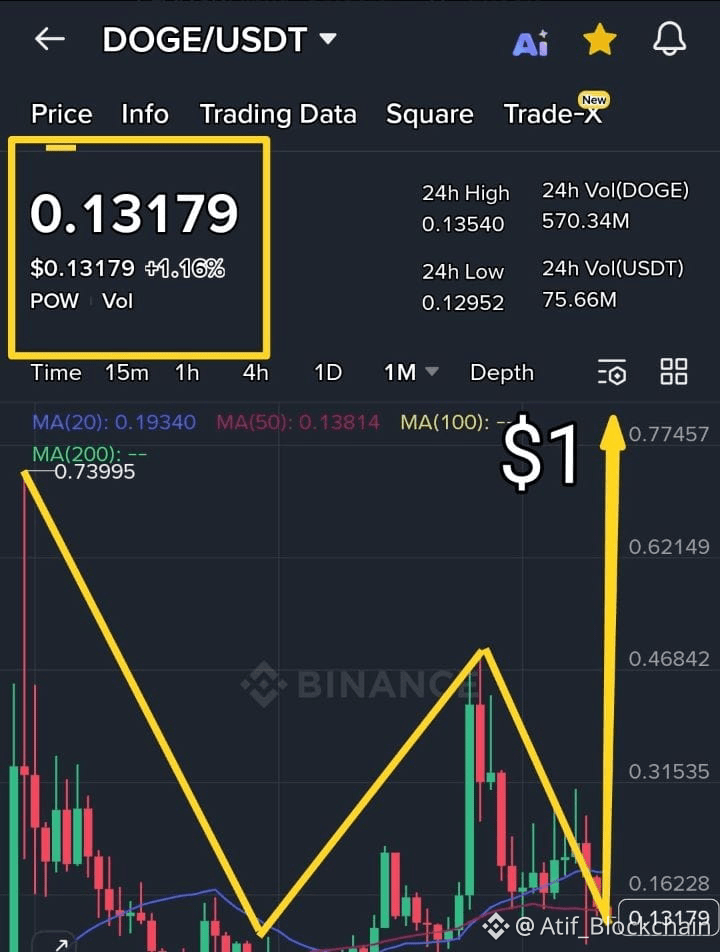Viewport: 720px width, 952px height.
Task: Select the 15m chart interval
Action: 127,373
